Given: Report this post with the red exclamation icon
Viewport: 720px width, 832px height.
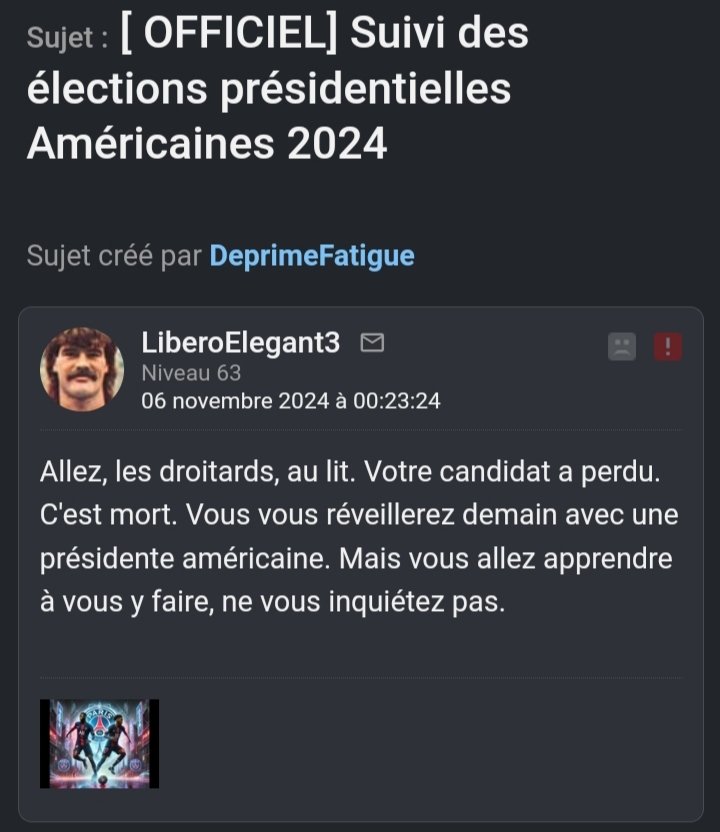Looking at the screenshot, I should [x=668, y=346].
